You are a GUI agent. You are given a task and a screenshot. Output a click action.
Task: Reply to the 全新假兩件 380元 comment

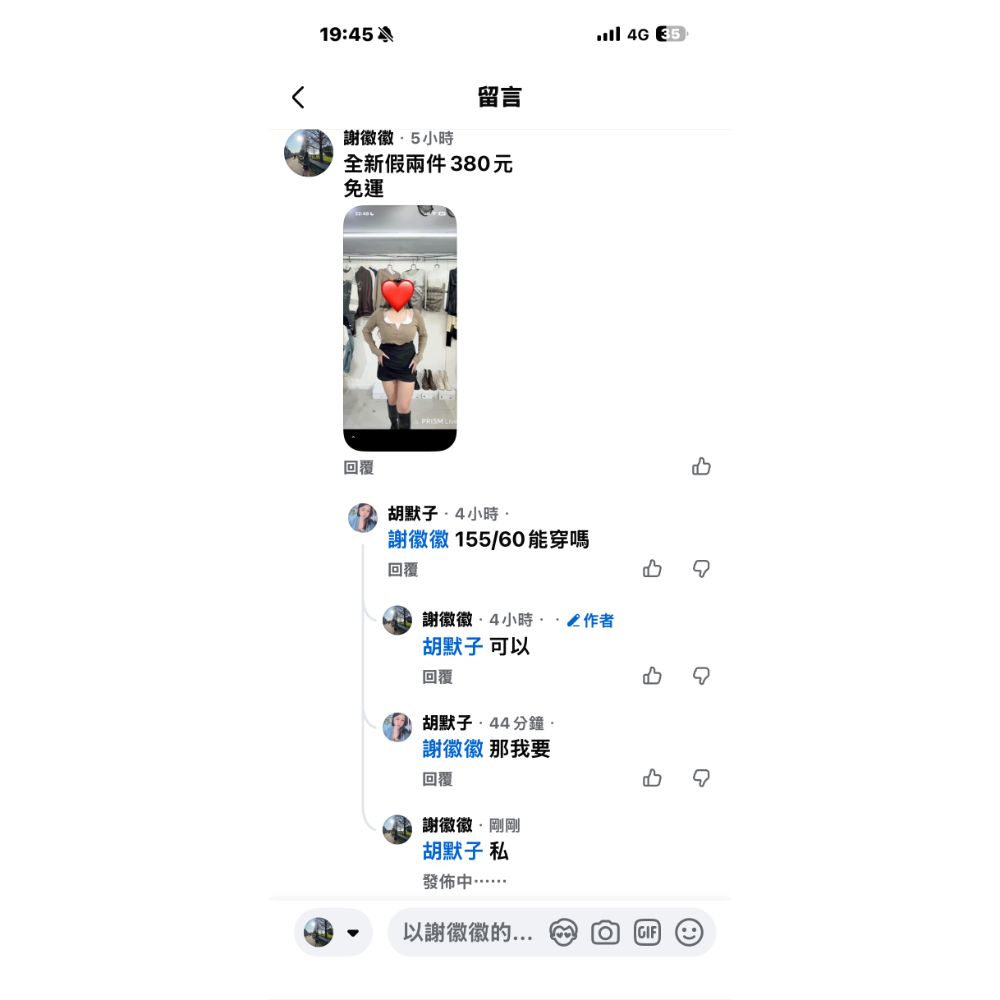pos(358,467)
